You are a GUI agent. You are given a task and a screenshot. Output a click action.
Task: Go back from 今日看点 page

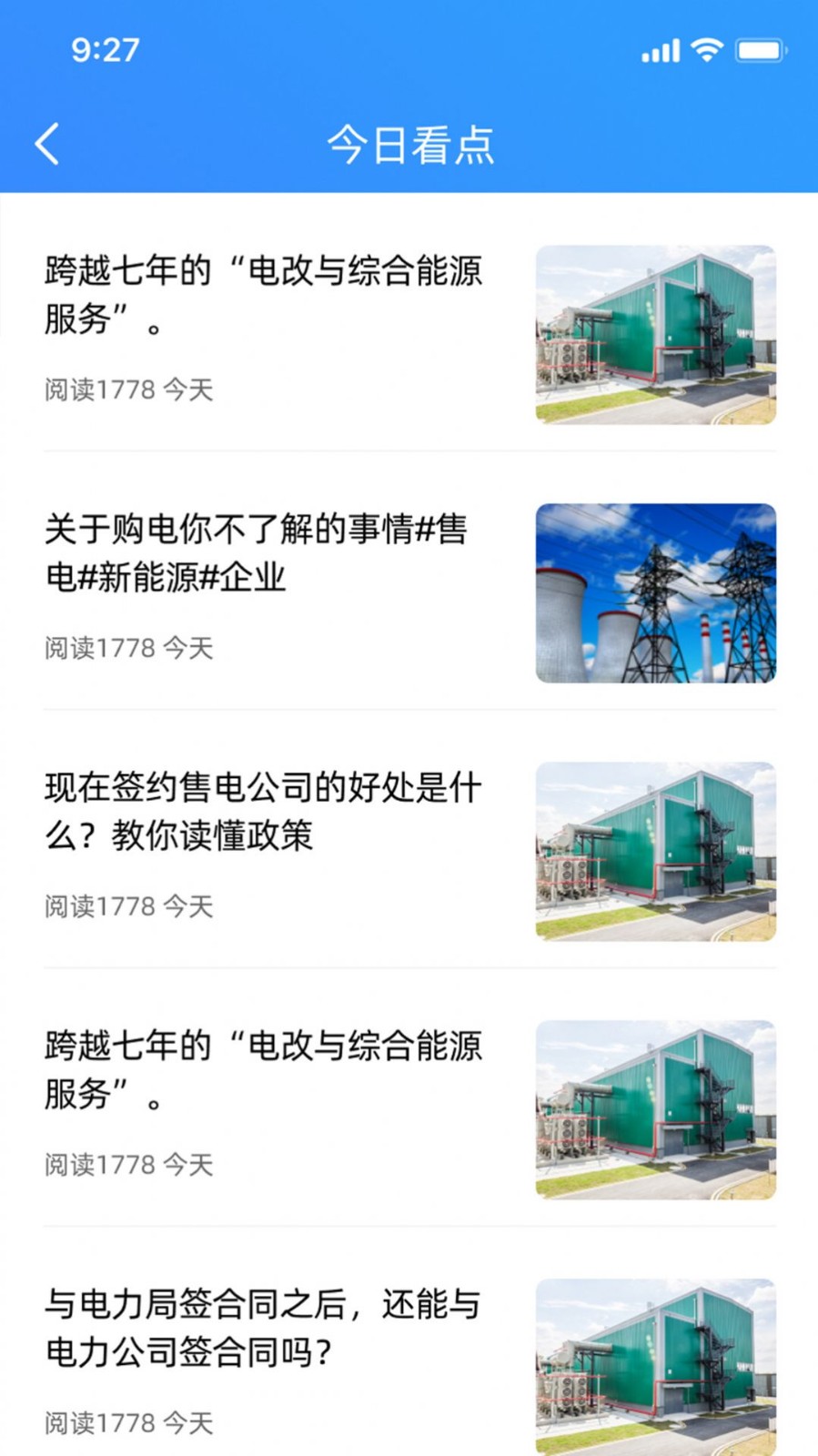tap(47, 144)
